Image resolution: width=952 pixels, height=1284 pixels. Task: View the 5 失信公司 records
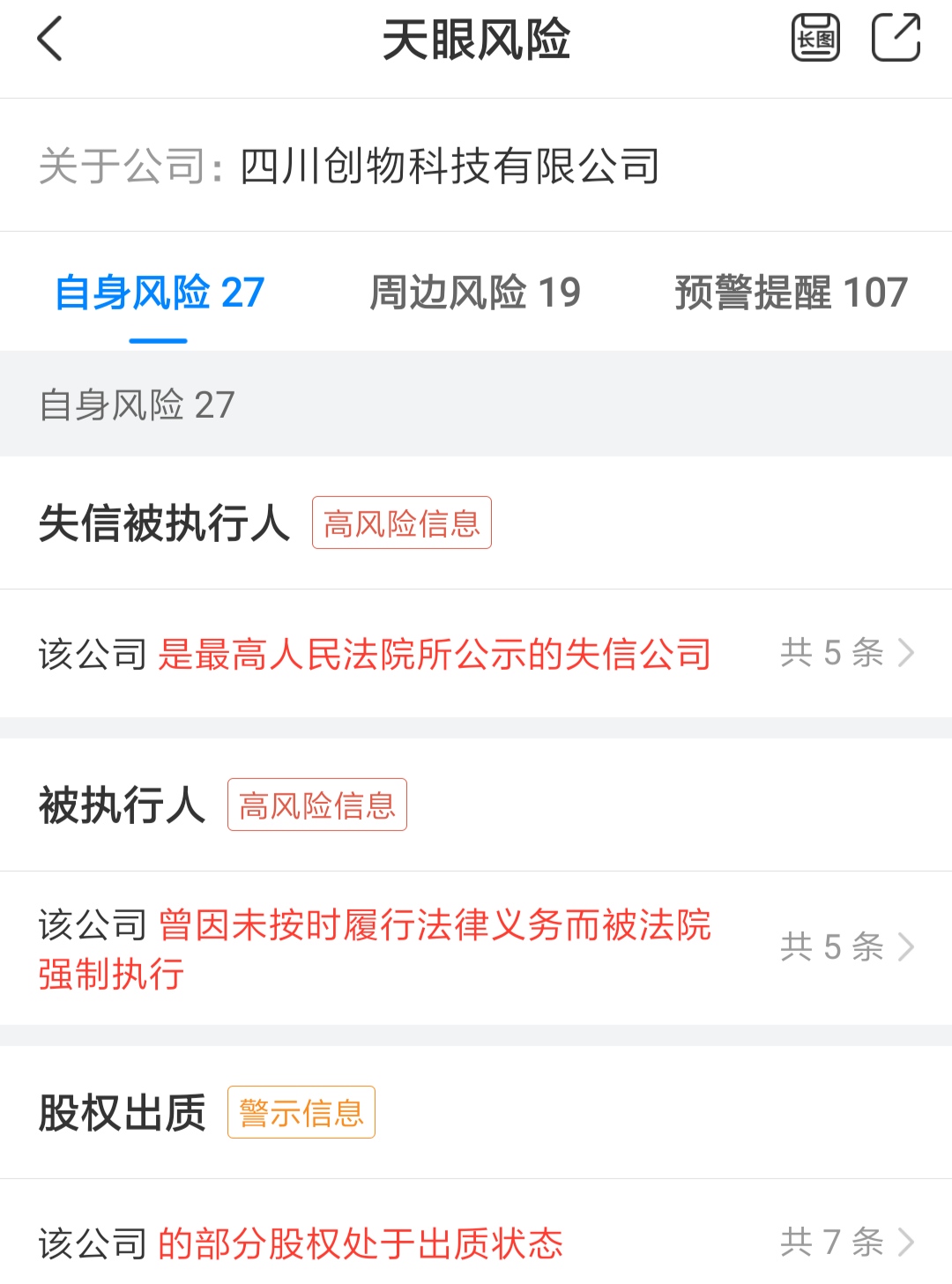tap(846, 653)
